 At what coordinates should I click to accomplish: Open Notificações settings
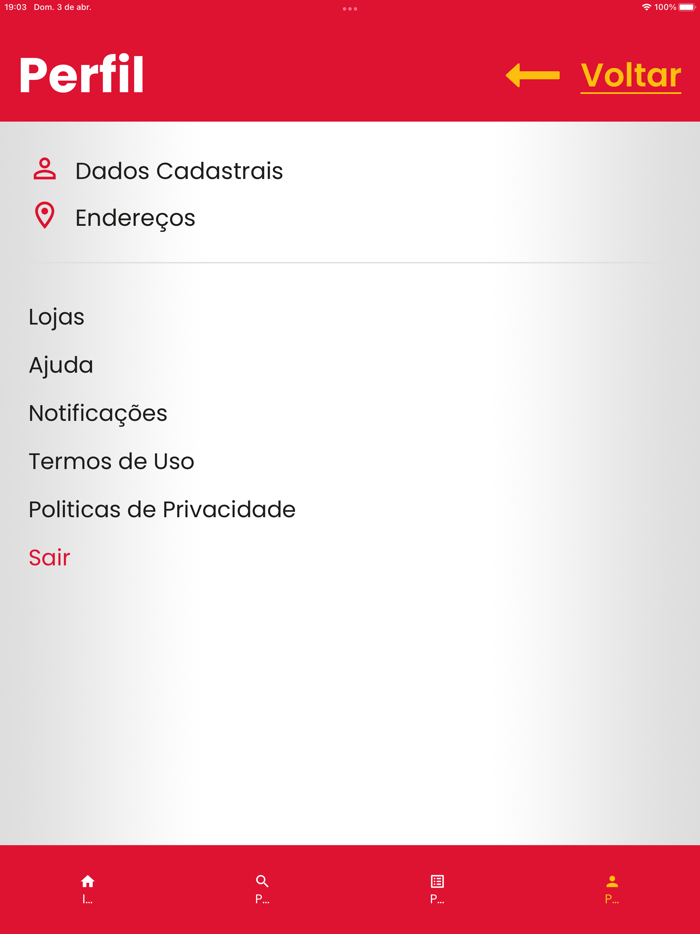coord(98,413)
